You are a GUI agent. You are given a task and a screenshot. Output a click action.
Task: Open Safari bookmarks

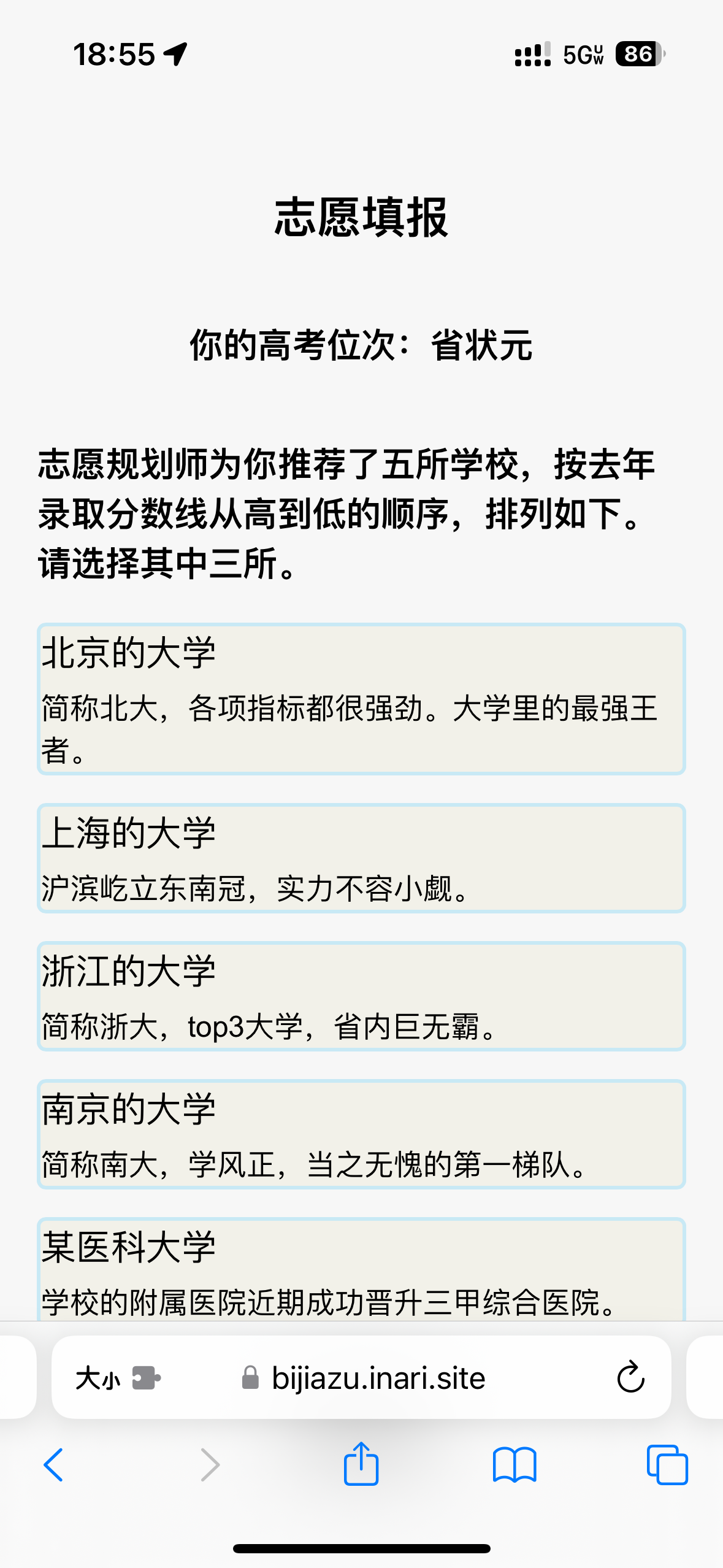coord(515,1465)
